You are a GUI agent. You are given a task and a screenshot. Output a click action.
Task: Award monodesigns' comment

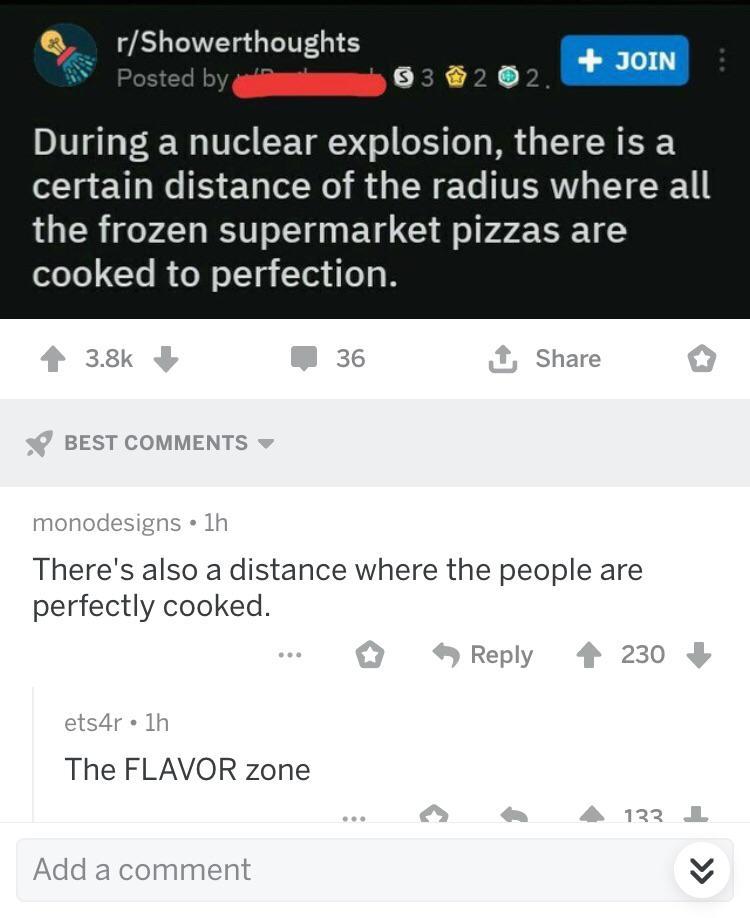point(370,655)
